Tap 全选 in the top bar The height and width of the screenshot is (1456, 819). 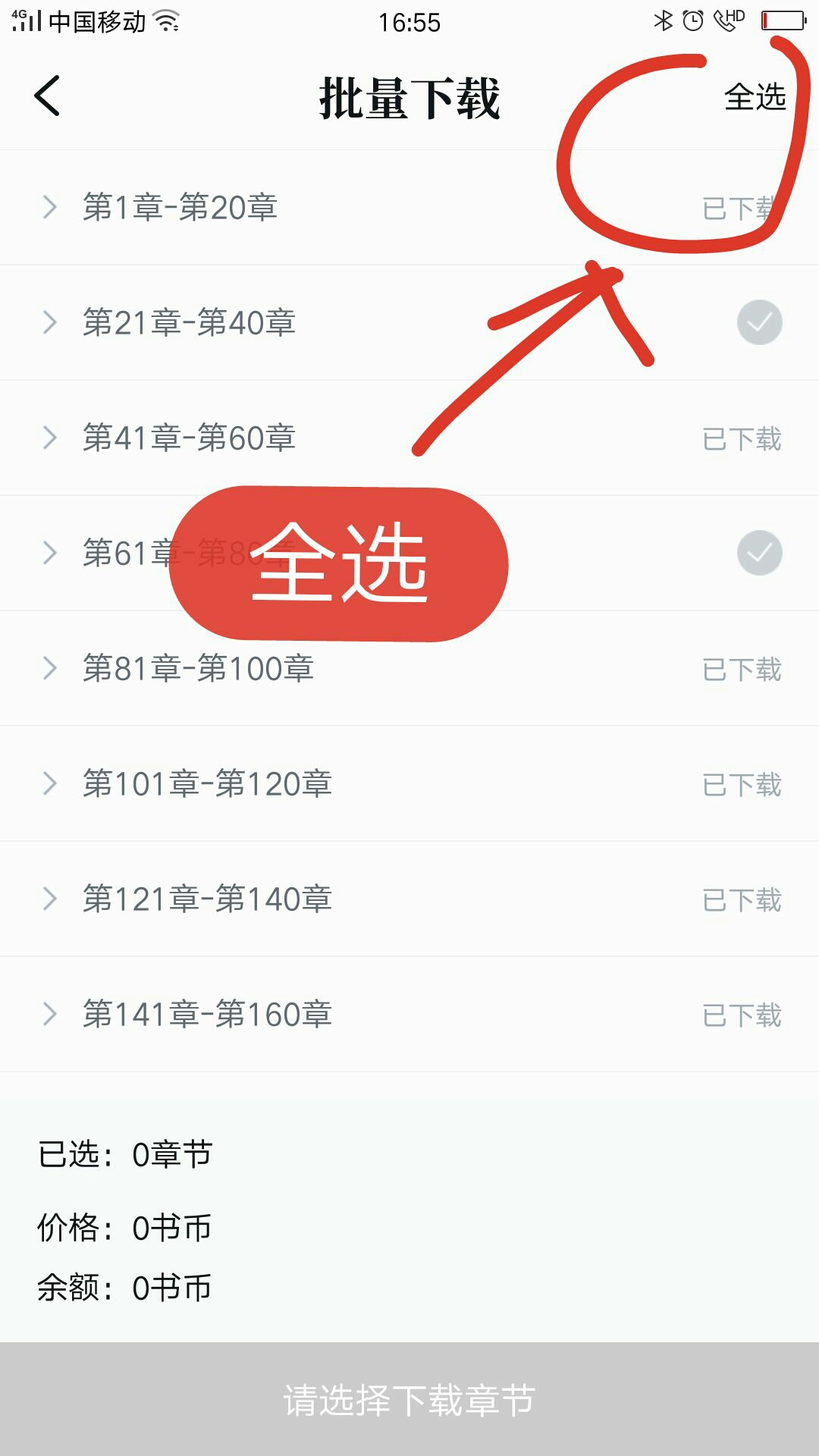click(755, 97)
